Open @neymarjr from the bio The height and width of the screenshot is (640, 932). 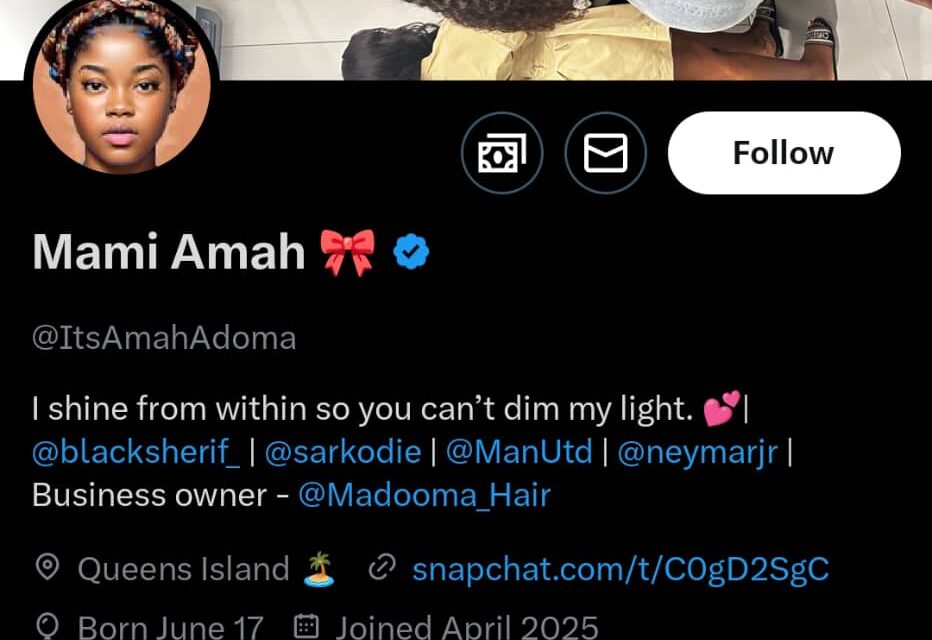(697, 452)
